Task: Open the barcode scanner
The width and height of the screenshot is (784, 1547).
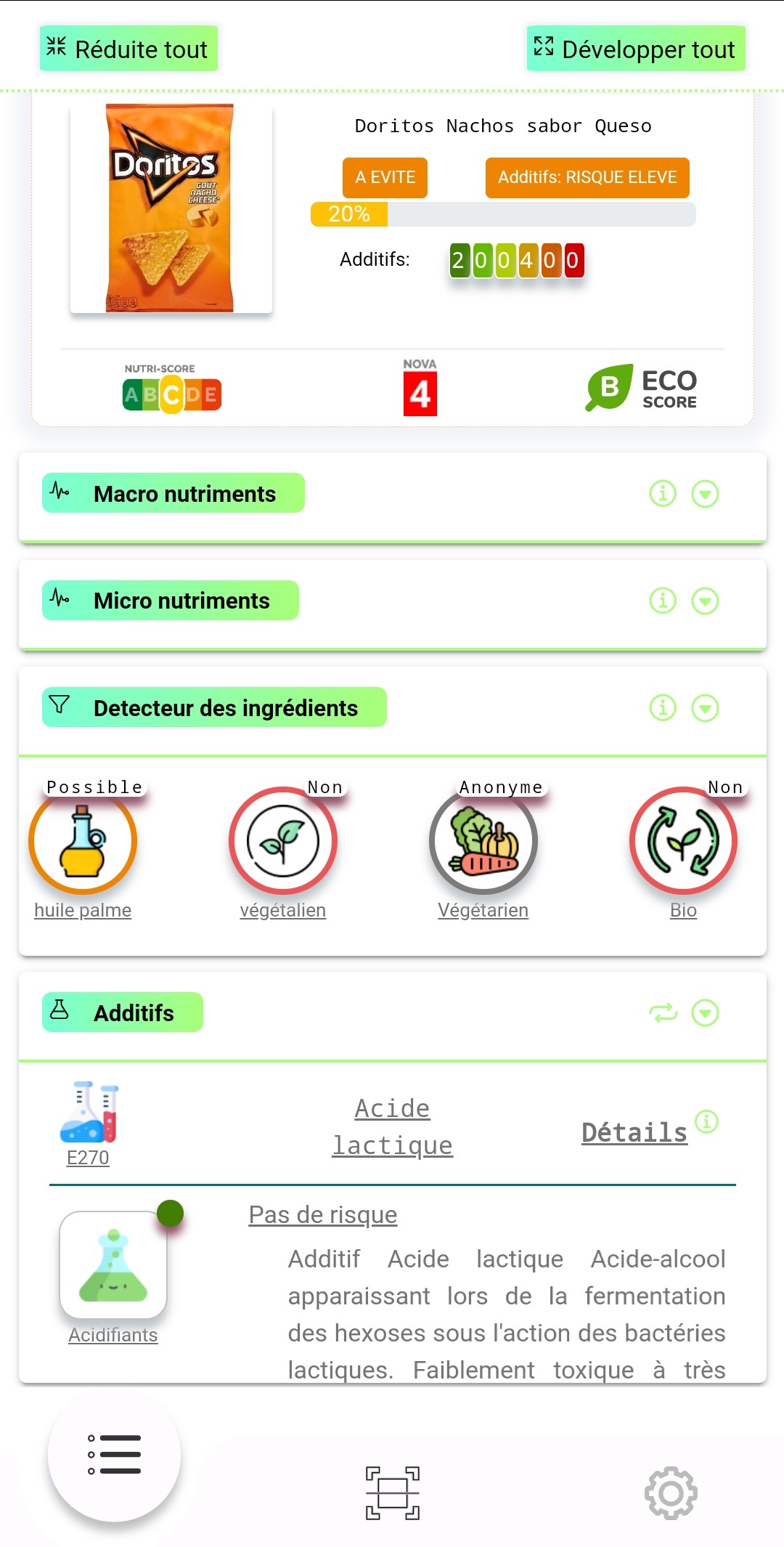Action: tap(392, 1493)
